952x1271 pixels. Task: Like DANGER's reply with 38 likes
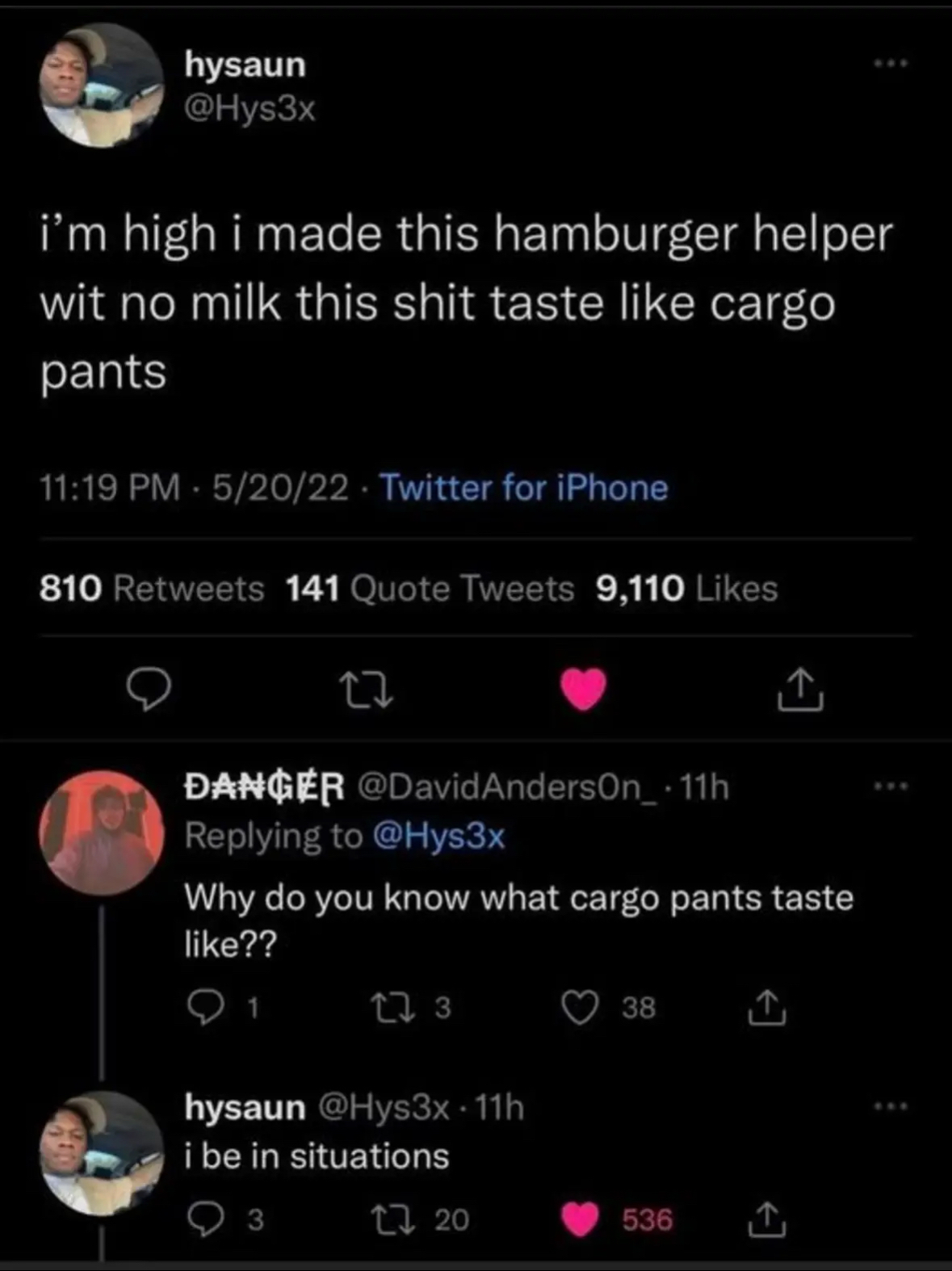[580, 1008]
